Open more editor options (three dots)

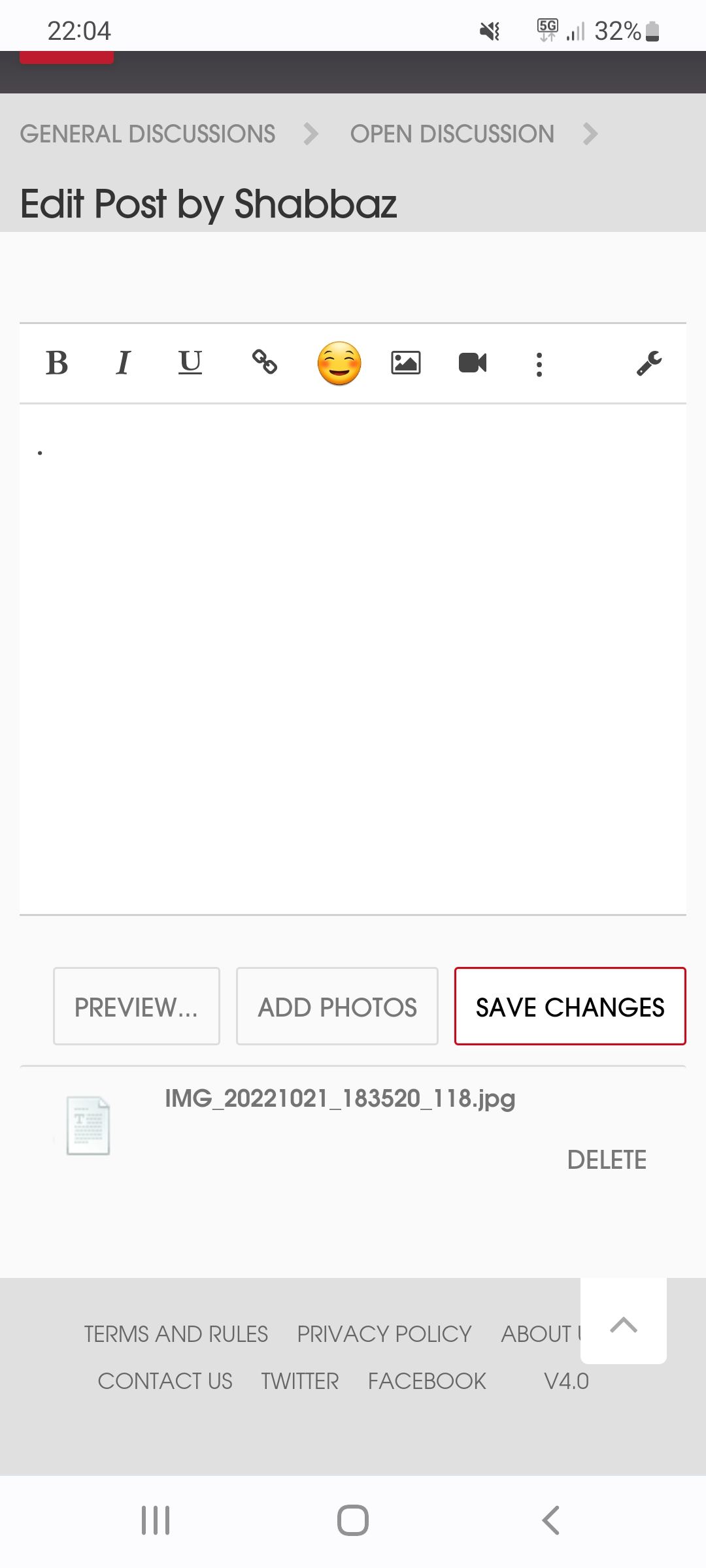coord(539,365)
